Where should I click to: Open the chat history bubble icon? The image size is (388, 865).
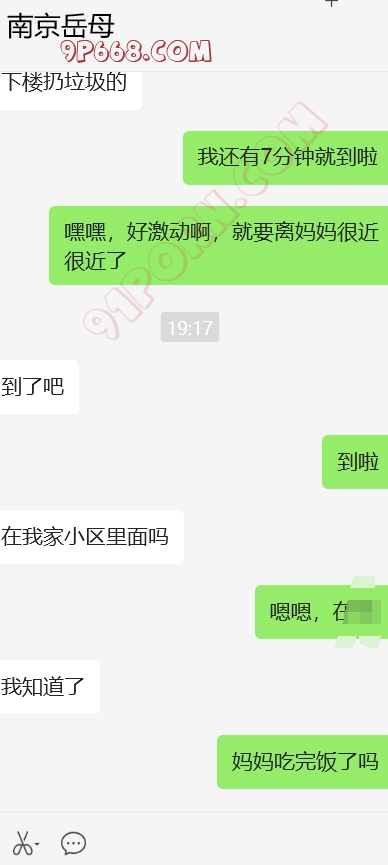(73, 843)
